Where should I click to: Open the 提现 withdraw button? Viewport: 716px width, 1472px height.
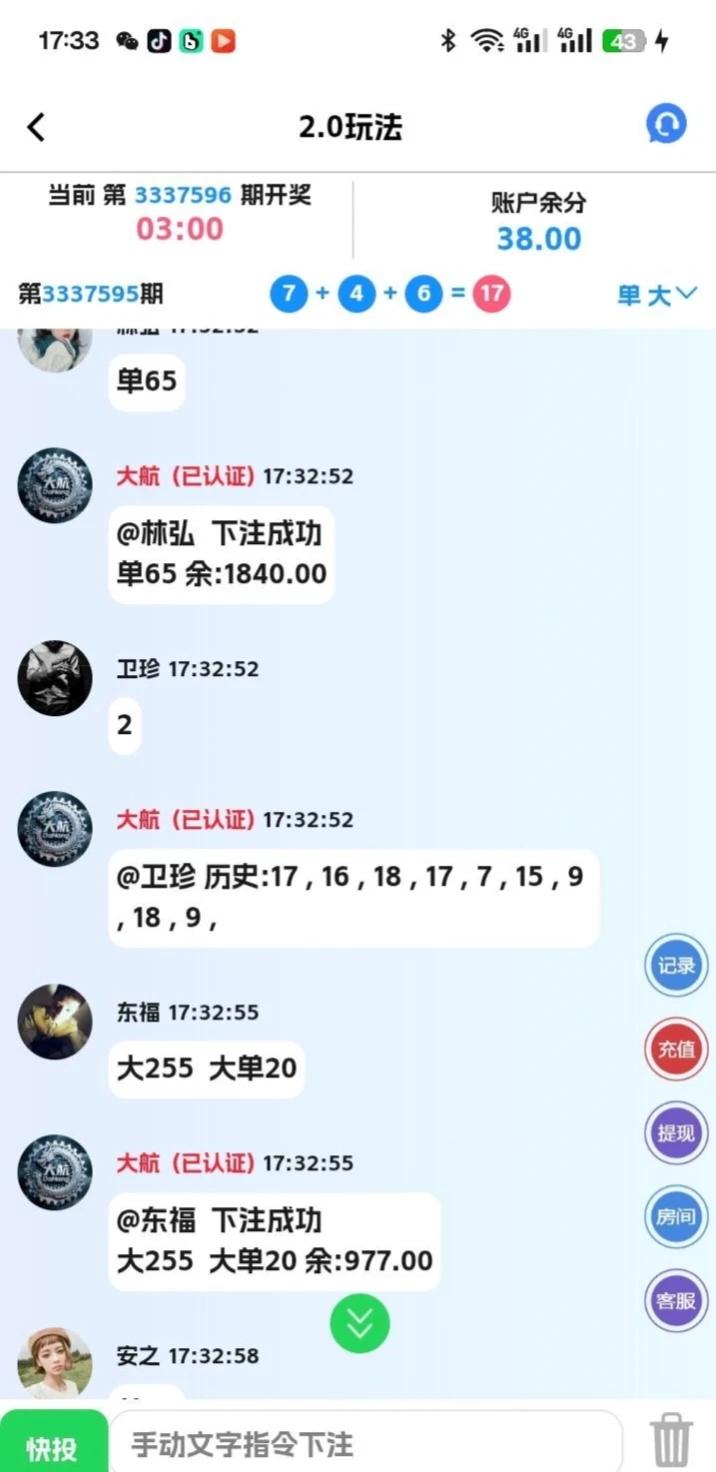click(x=676, y=1133)
